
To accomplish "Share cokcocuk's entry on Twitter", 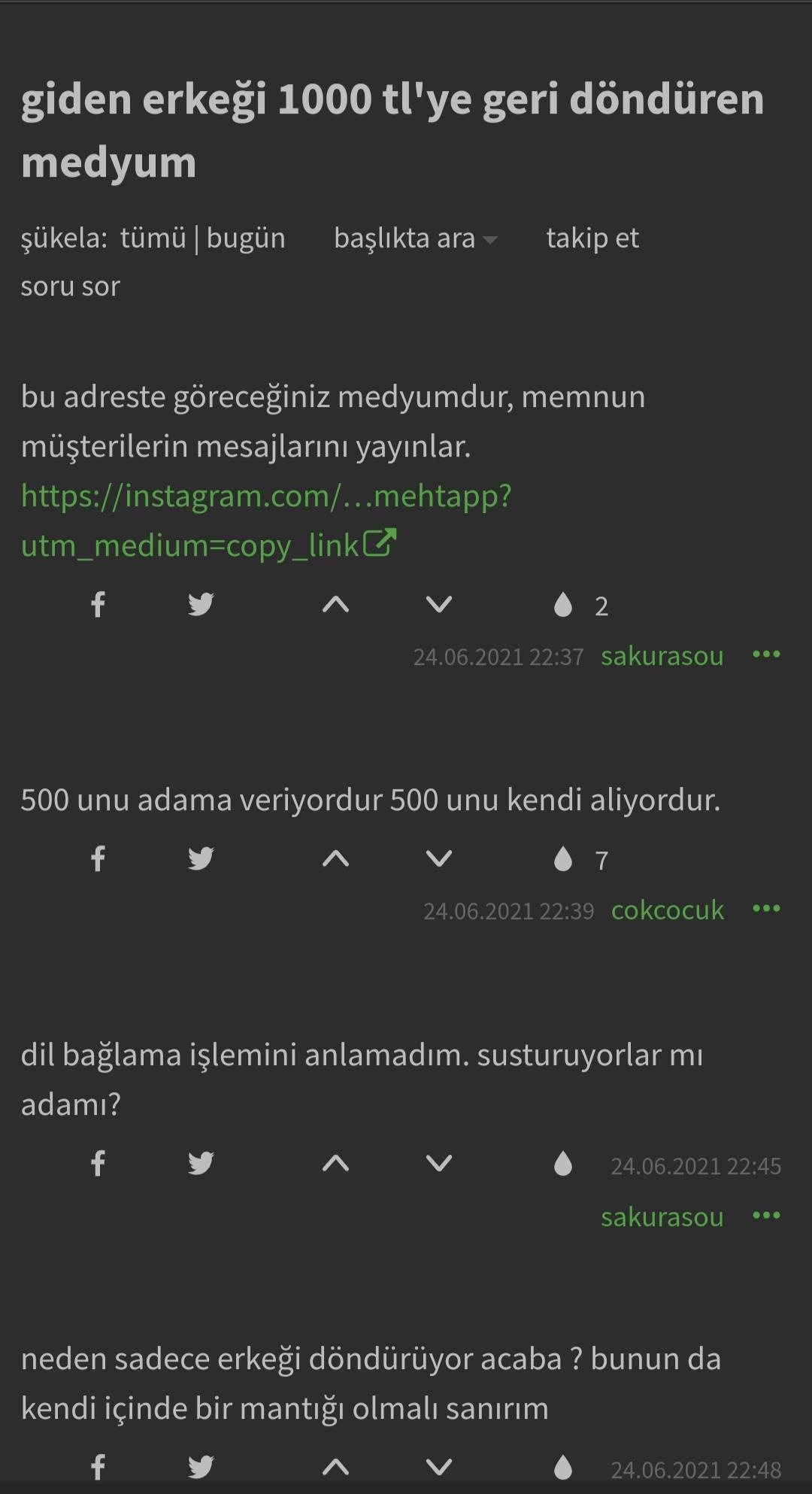I will tap(201, 859).
